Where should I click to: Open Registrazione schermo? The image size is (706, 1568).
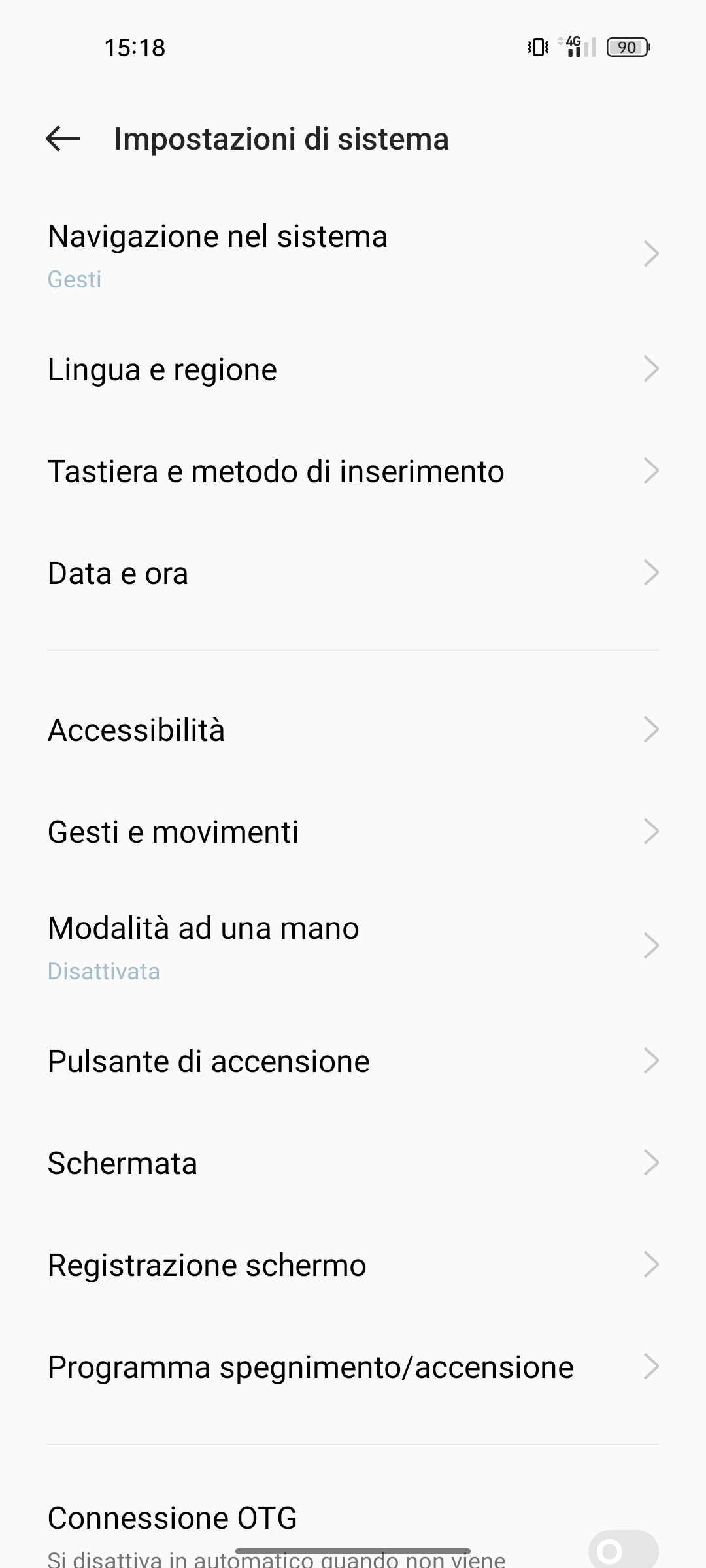(x=353, y=1266)
